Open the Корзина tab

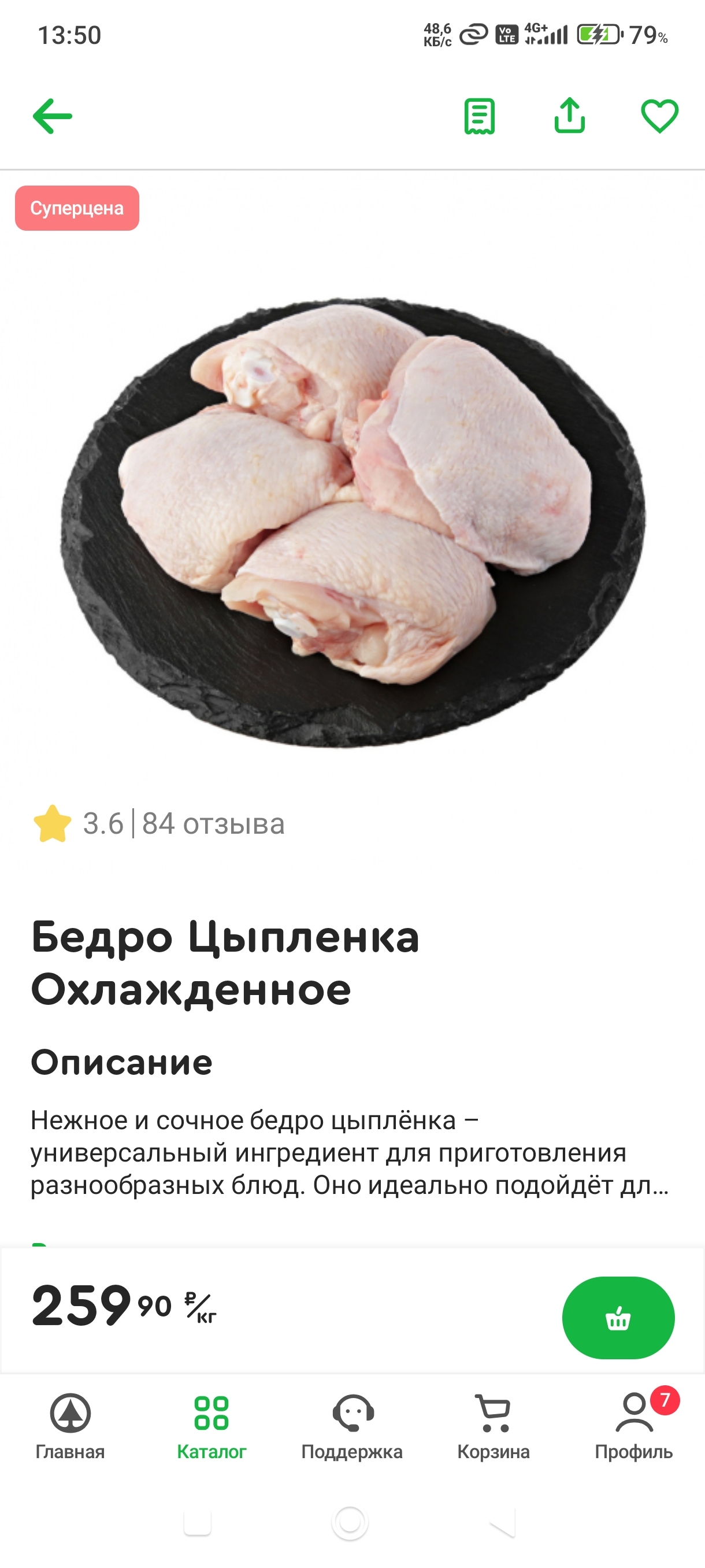click(x=493, y=1426)
